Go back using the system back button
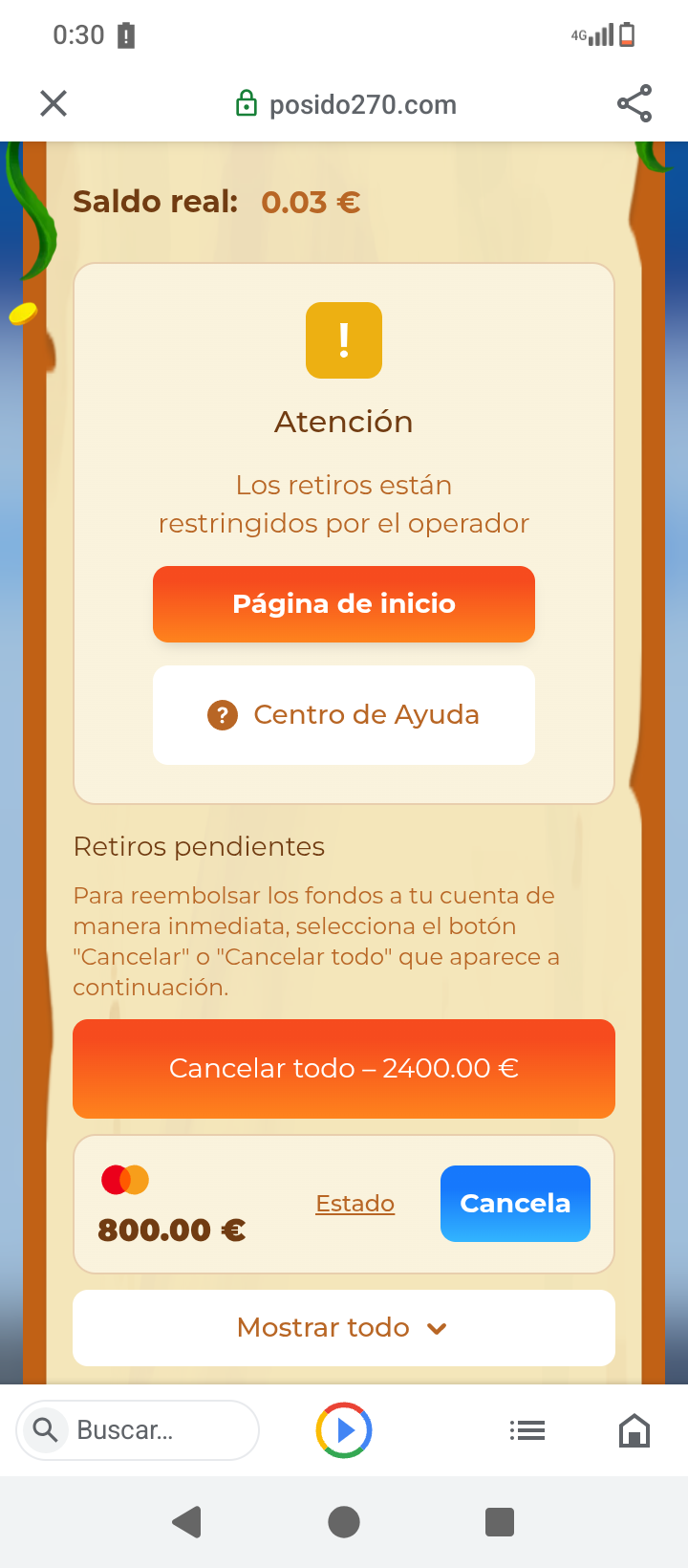 [x=187, y=1521]
